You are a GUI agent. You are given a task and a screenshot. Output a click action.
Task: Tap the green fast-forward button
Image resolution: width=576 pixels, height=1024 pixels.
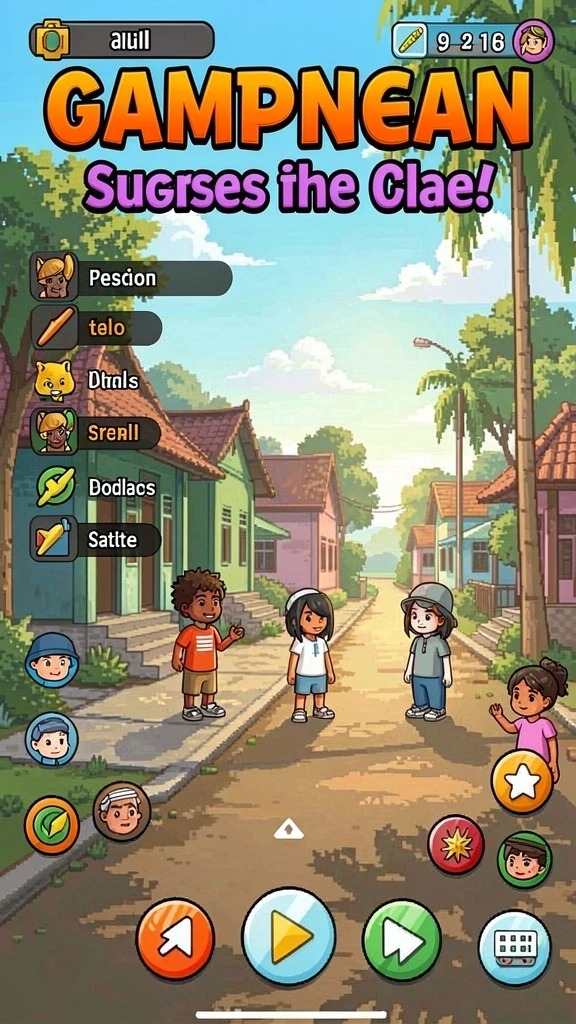pyautogui.click(x=402, y=938)
